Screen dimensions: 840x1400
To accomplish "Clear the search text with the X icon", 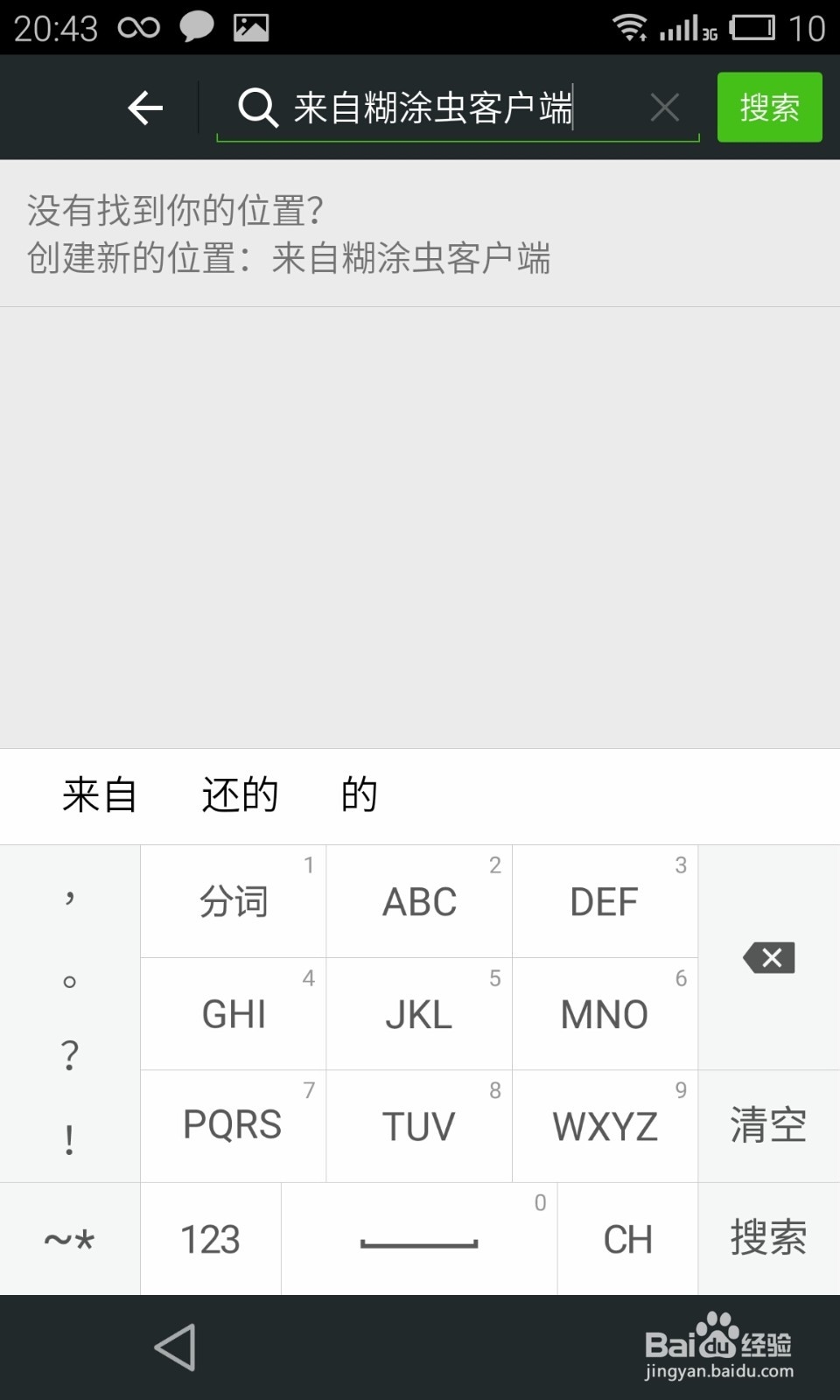I will (x=664, y=107).
